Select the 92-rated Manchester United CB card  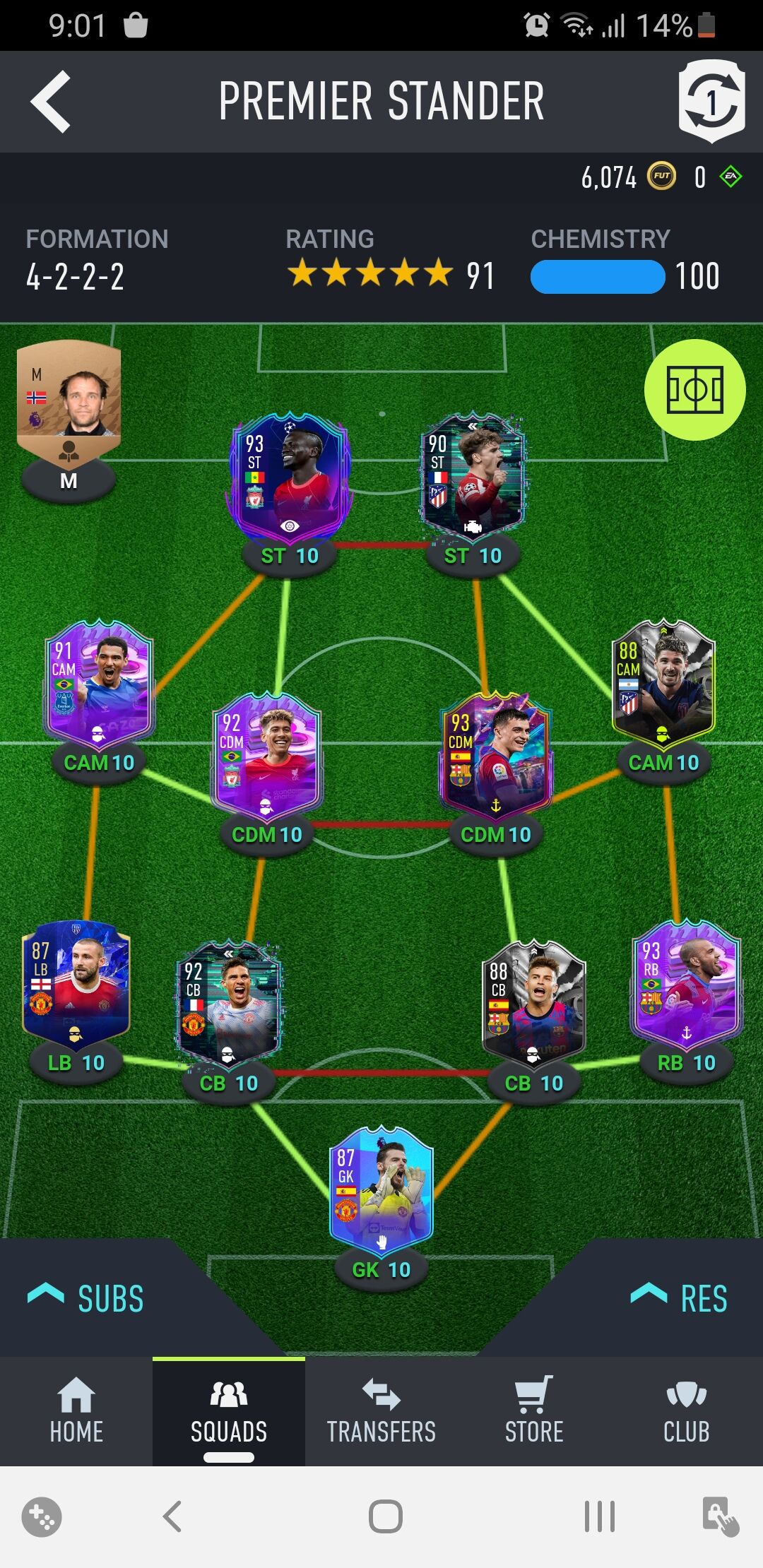(x=228, y=1003)
